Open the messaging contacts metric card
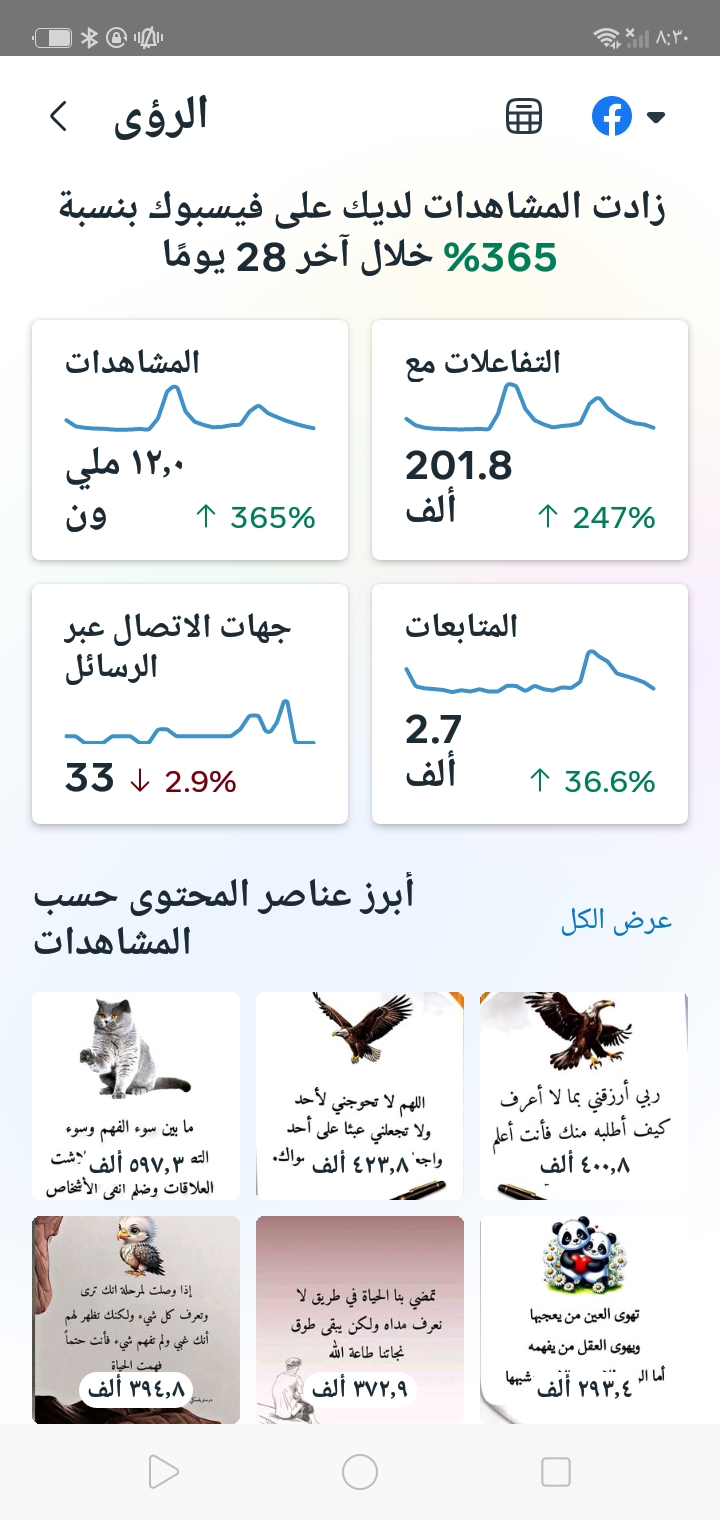The height and width of the screenshot is (1520, 720). click(x=190, y=703)
